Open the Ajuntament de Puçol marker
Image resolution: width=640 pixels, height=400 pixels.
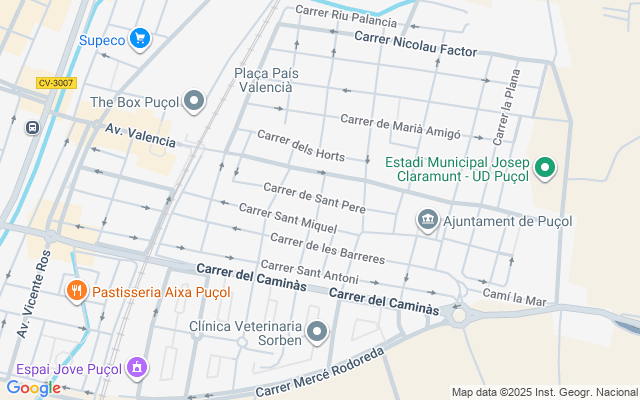(427, 221)
